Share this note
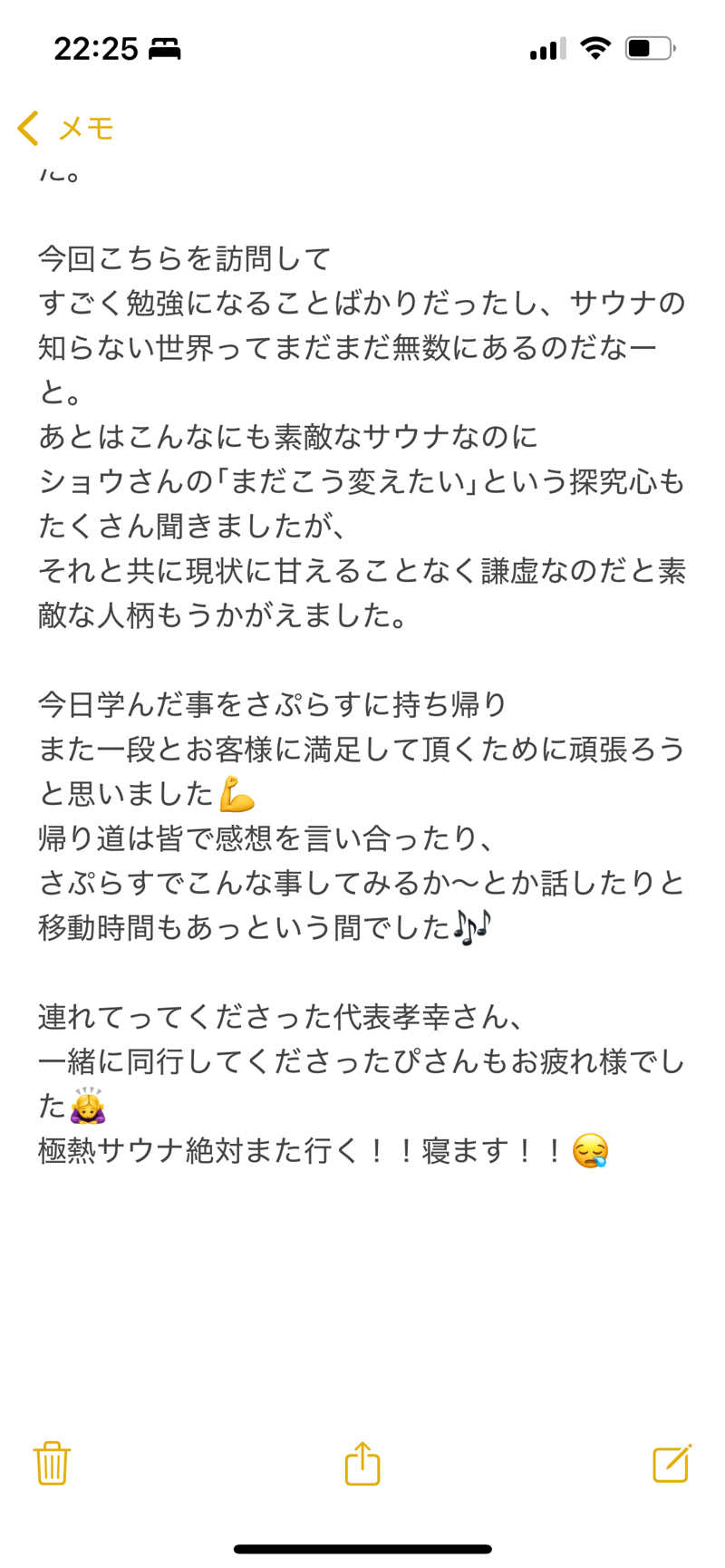 point(362,1462)
